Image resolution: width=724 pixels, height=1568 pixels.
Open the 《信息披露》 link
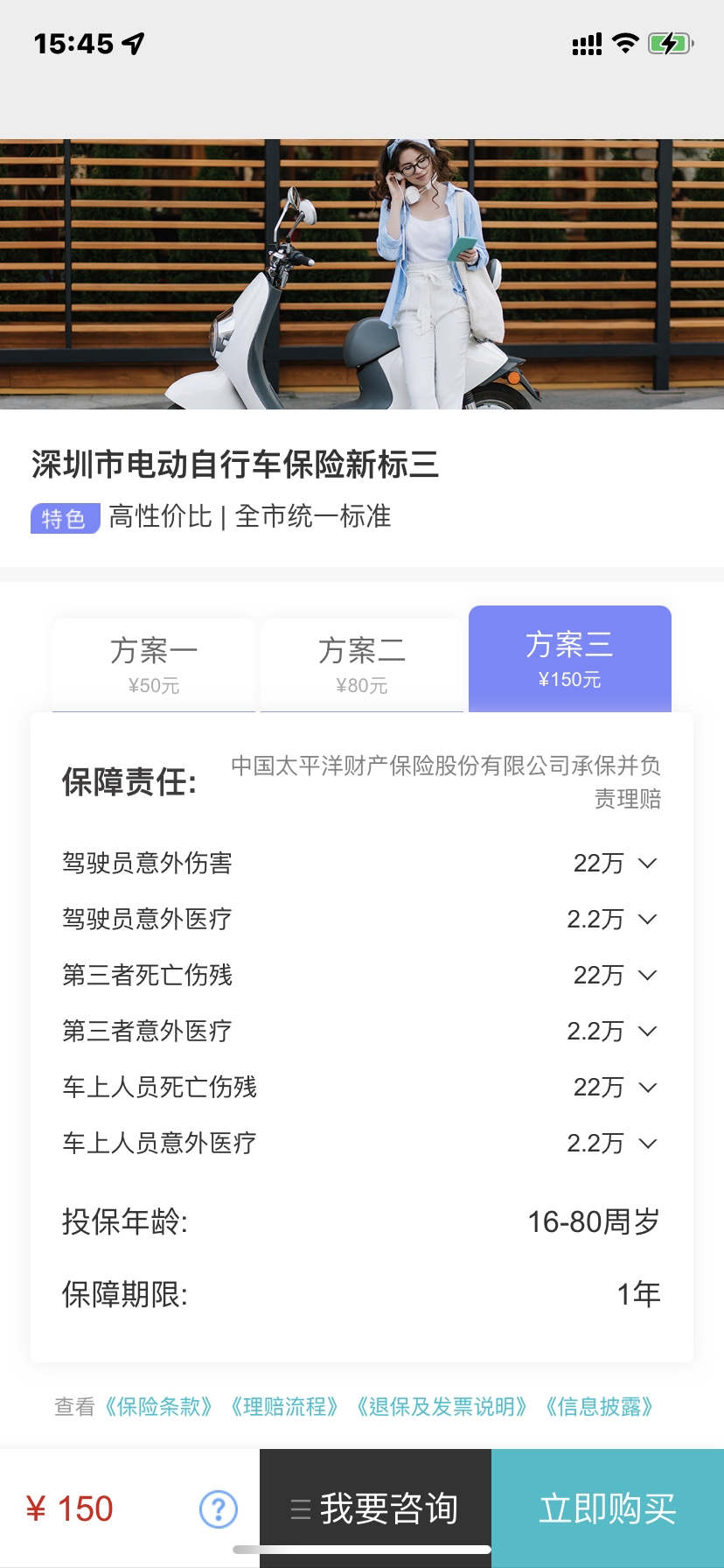pyautogui.click(x=599, y=1406)
